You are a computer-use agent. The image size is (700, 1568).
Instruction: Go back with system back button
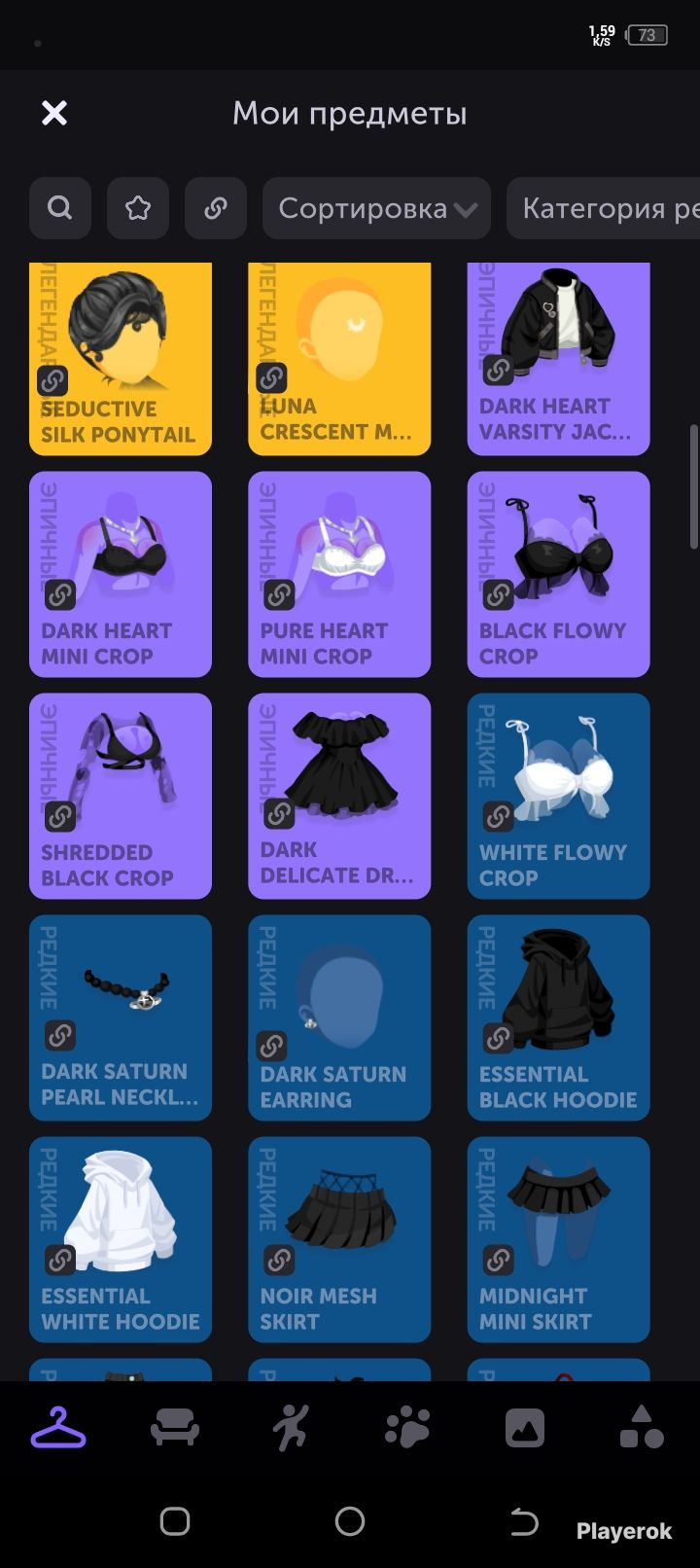tap(524, 1521)
